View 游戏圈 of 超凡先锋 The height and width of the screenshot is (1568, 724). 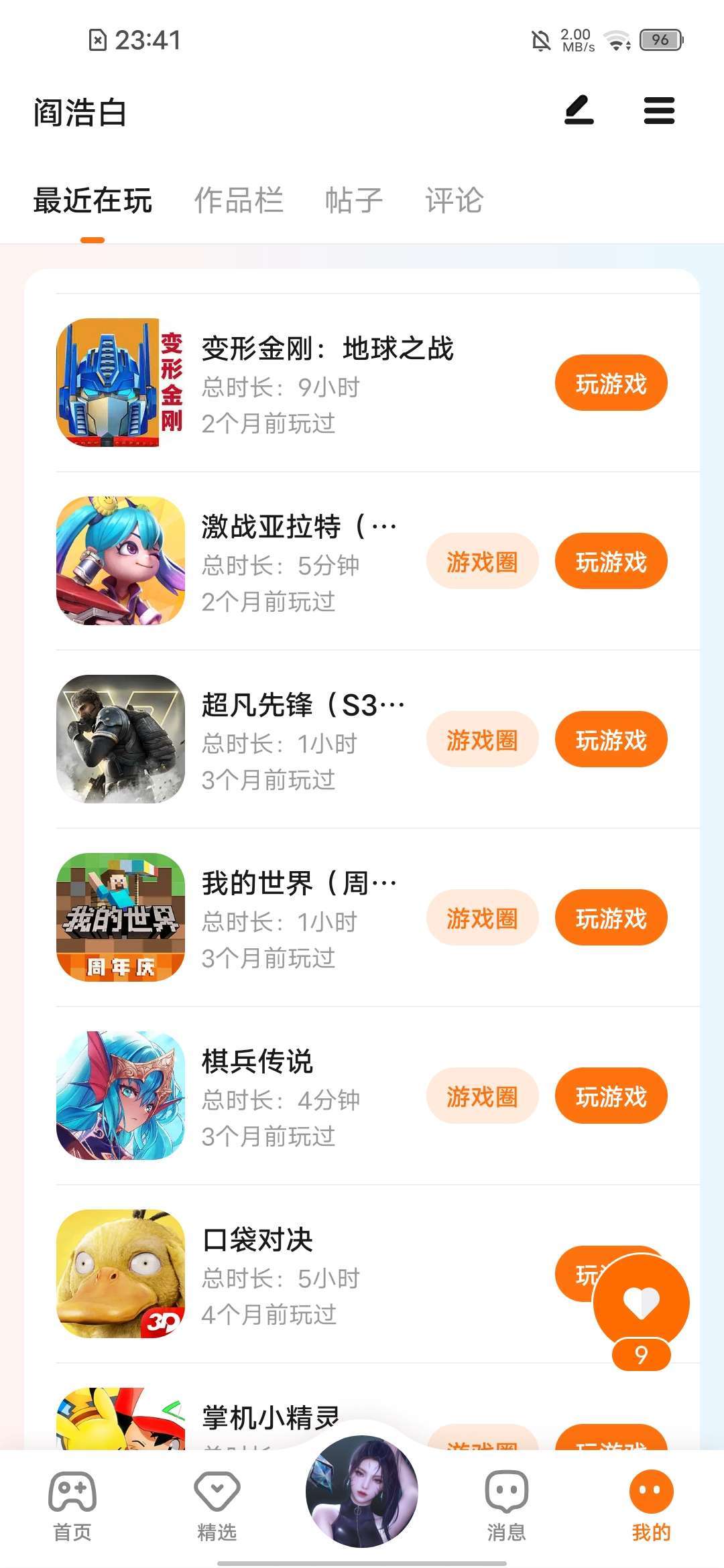[x=482, y=740]
